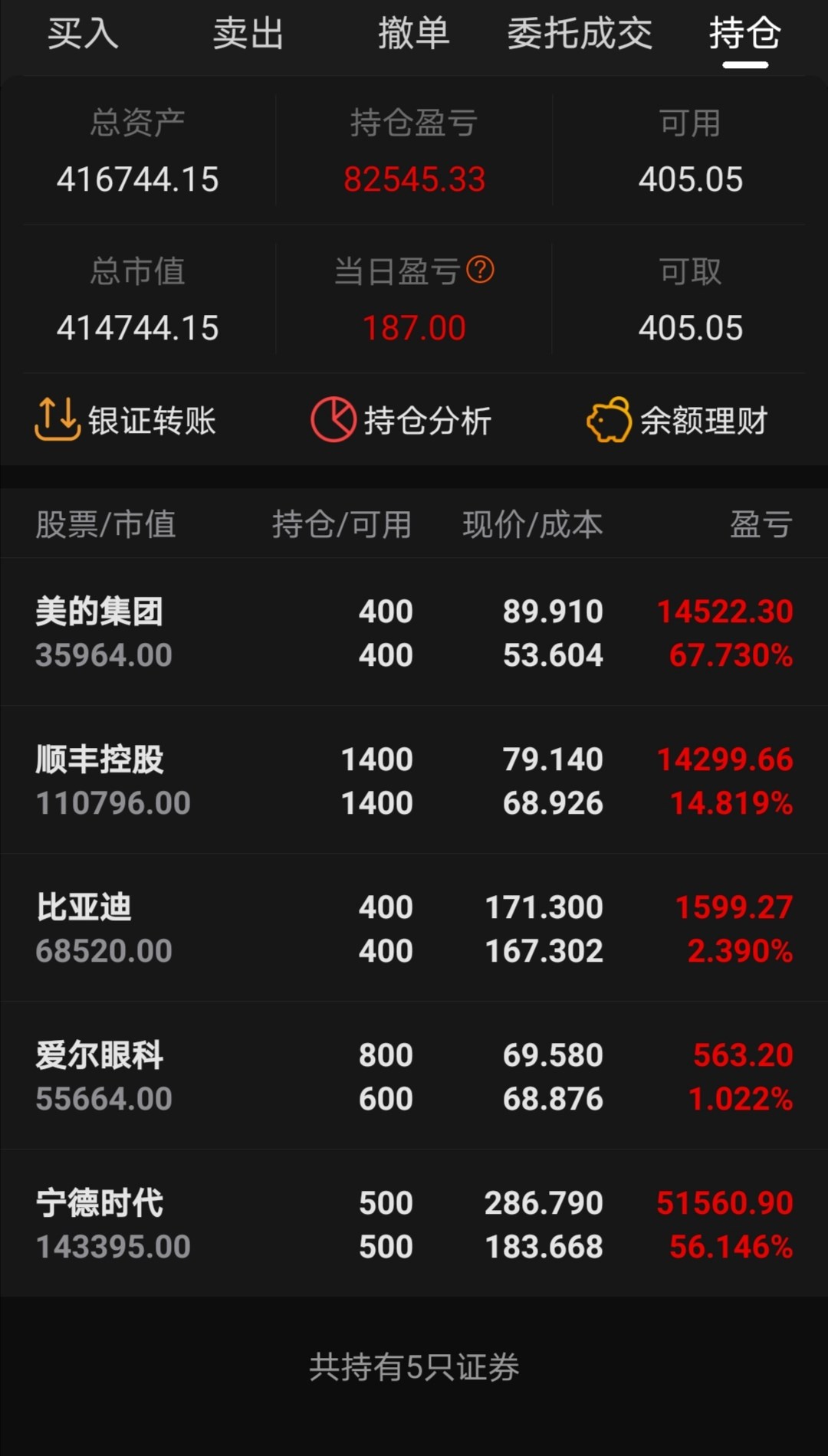Select the 爱尔眼科 stock row

[x=414, y=1075]
